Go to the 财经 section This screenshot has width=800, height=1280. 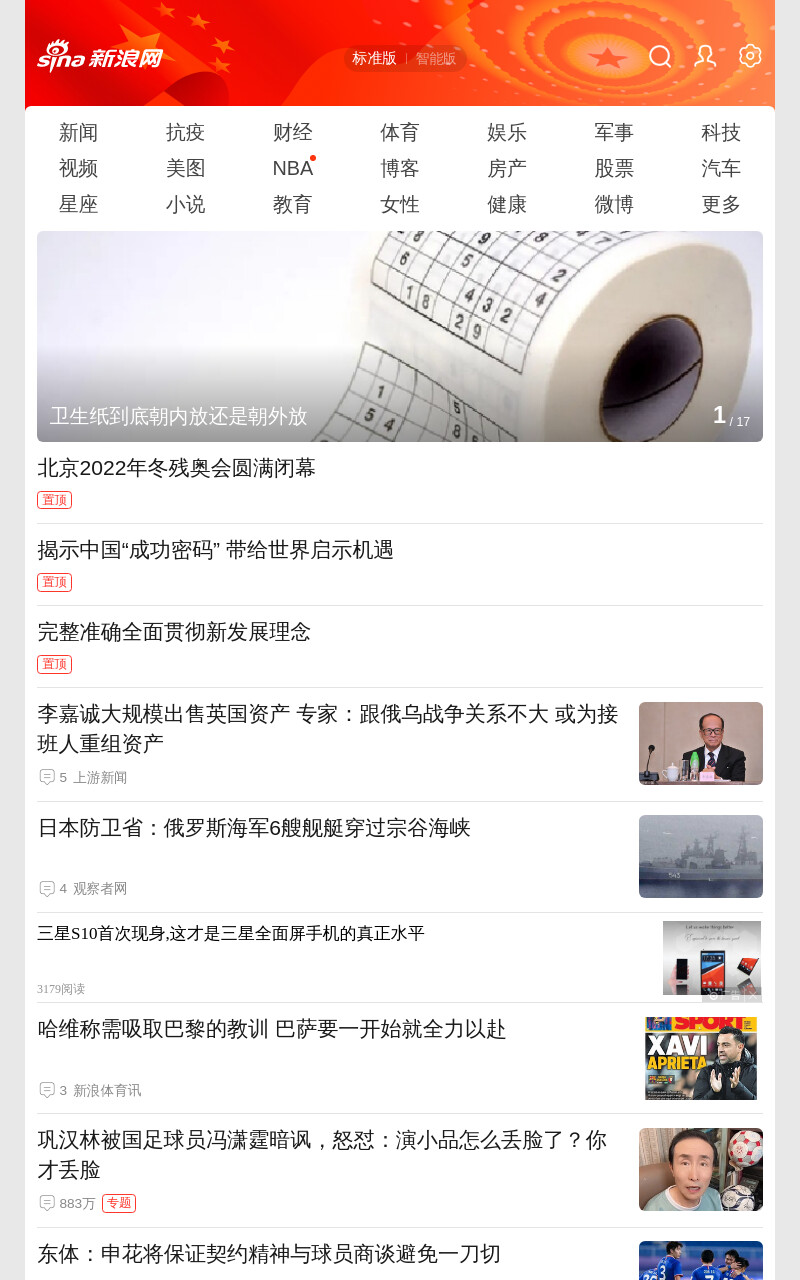point(292,132)
